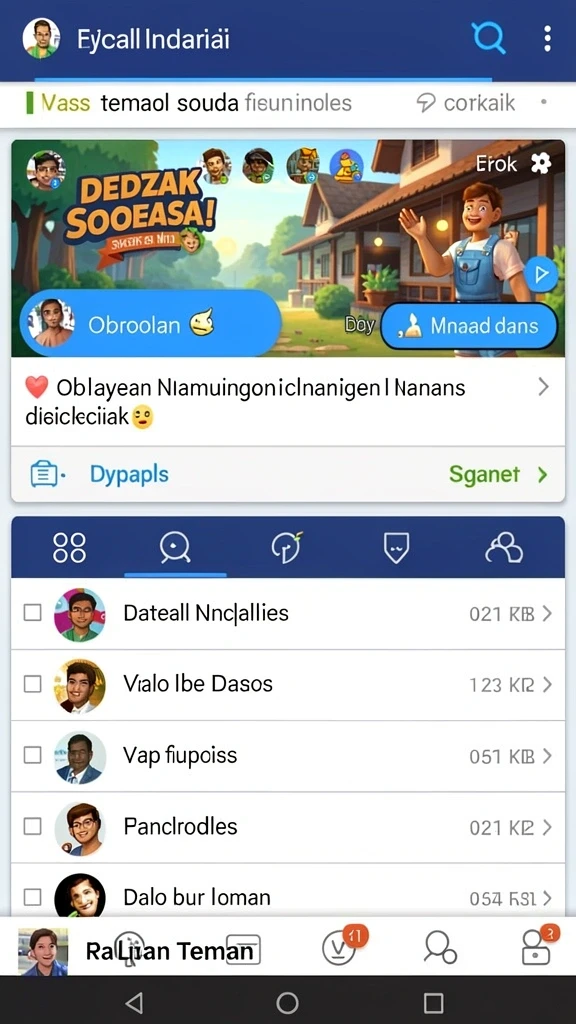Open the search icon in the header

488,38
